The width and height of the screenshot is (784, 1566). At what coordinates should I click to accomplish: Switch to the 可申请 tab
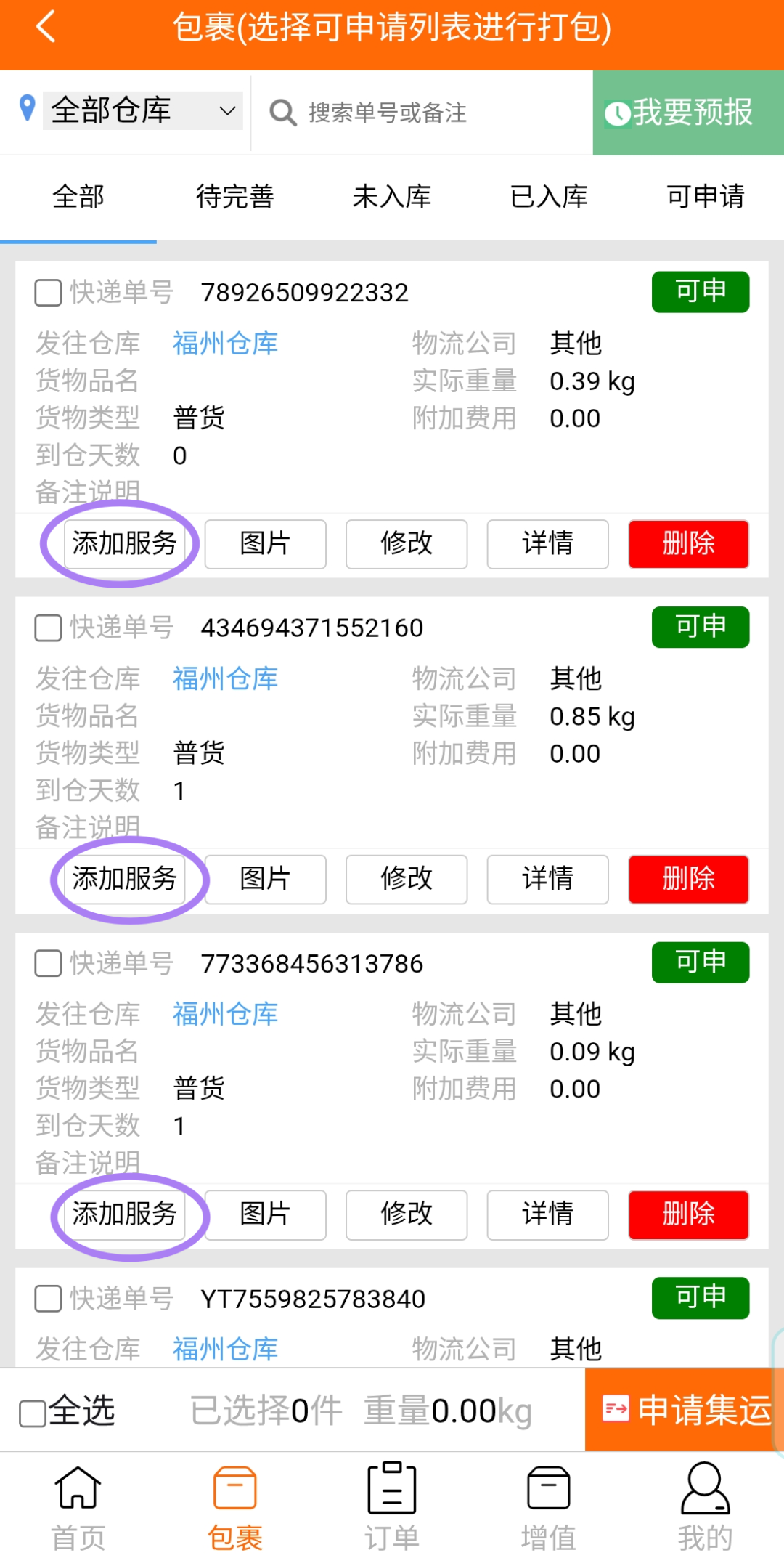pos(706,196)
